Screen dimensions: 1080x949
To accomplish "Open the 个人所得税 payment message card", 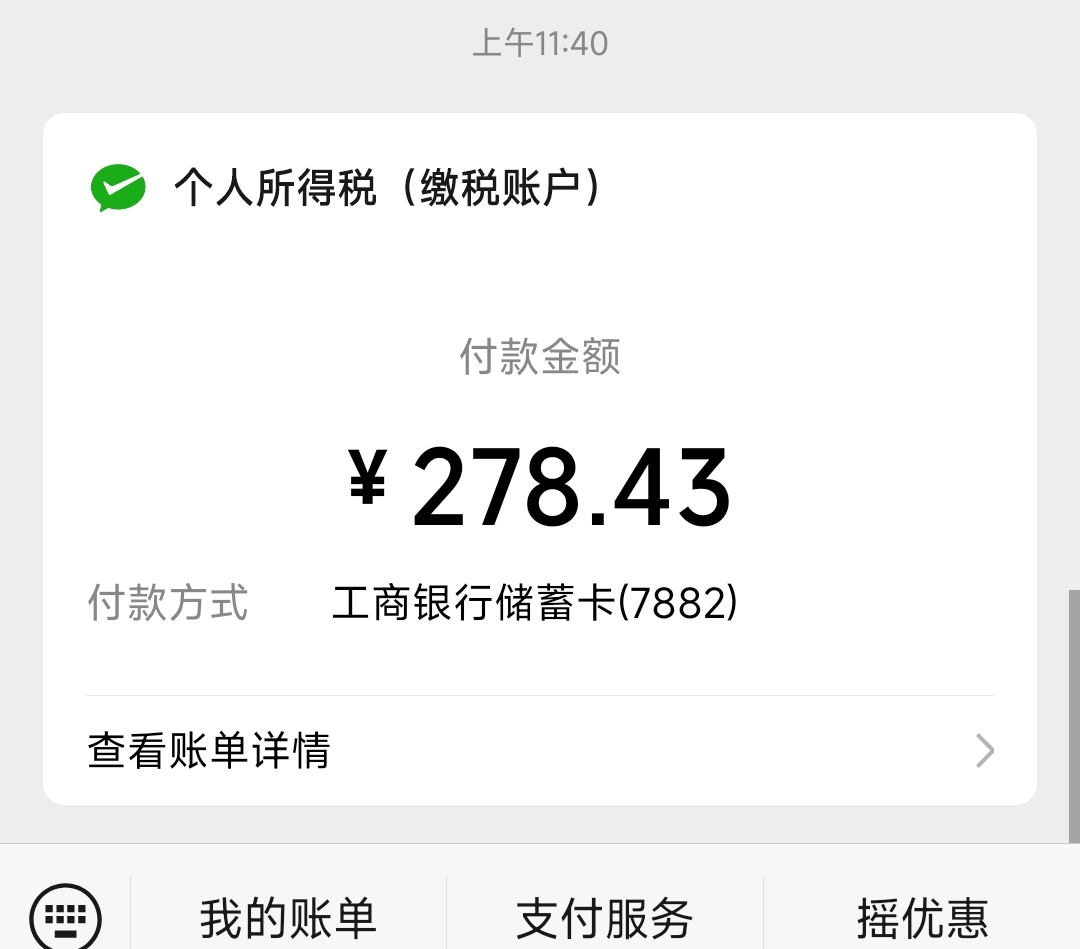I will click(x=540, y=420).
